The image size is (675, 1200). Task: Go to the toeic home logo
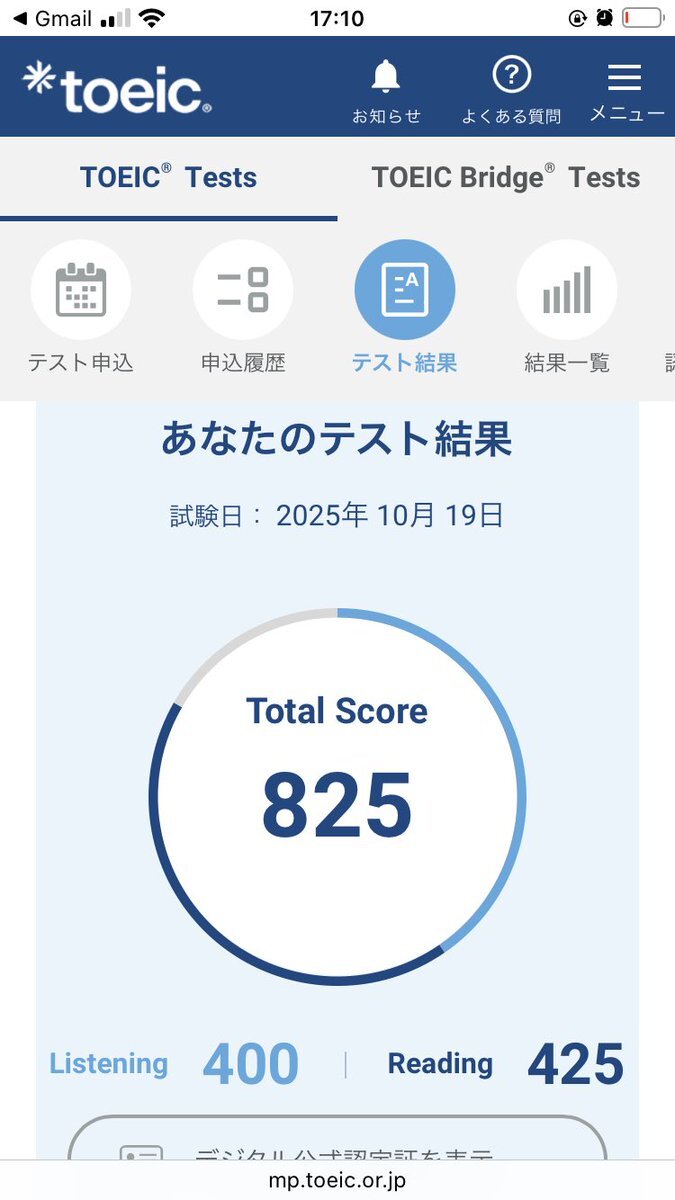[116, 88]
